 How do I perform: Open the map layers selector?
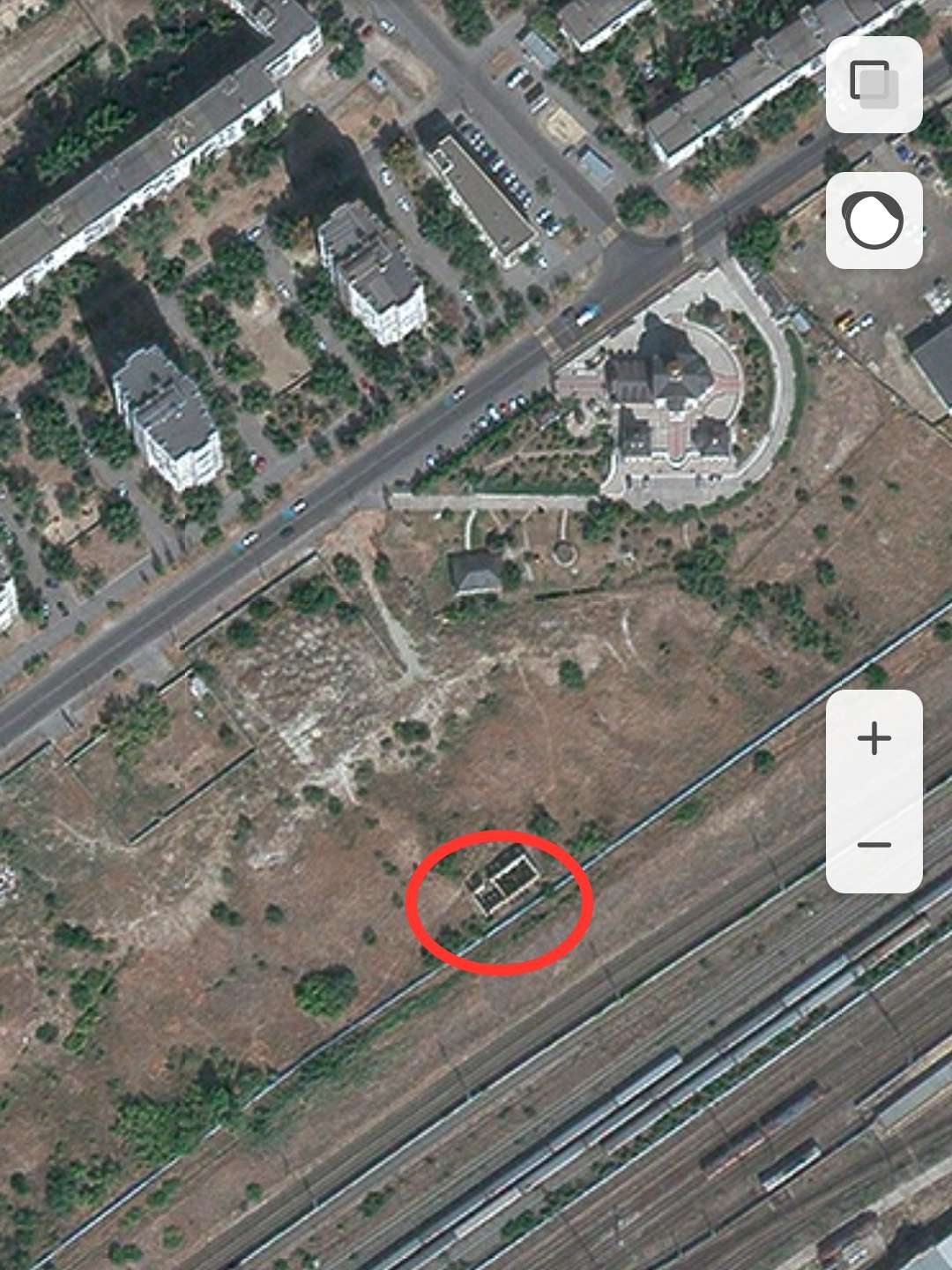pyautogui.click(x=874, y=85)
